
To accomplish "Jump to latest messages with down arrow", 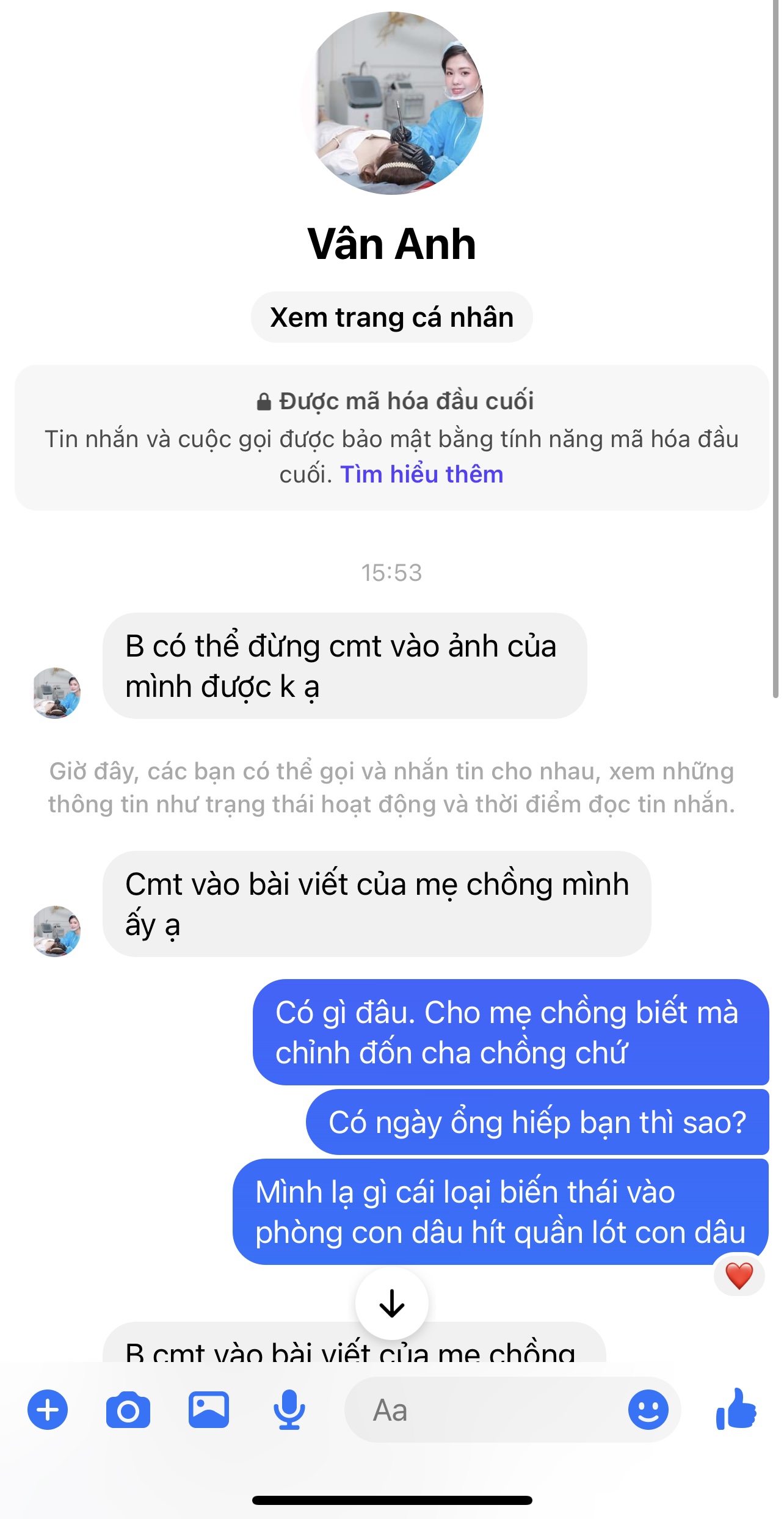I will 391,1303.
